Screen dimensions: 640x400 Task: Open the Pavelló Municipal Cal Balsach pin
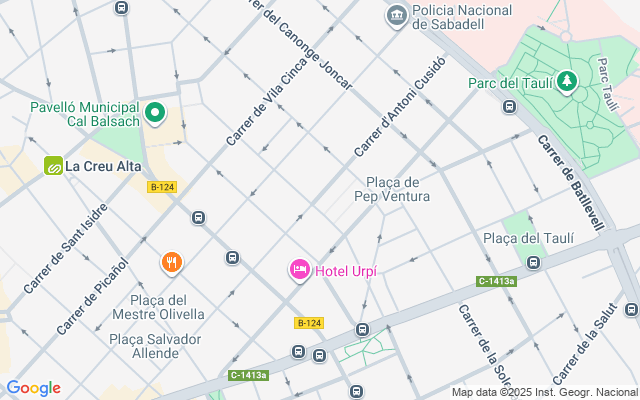[155, 113]
